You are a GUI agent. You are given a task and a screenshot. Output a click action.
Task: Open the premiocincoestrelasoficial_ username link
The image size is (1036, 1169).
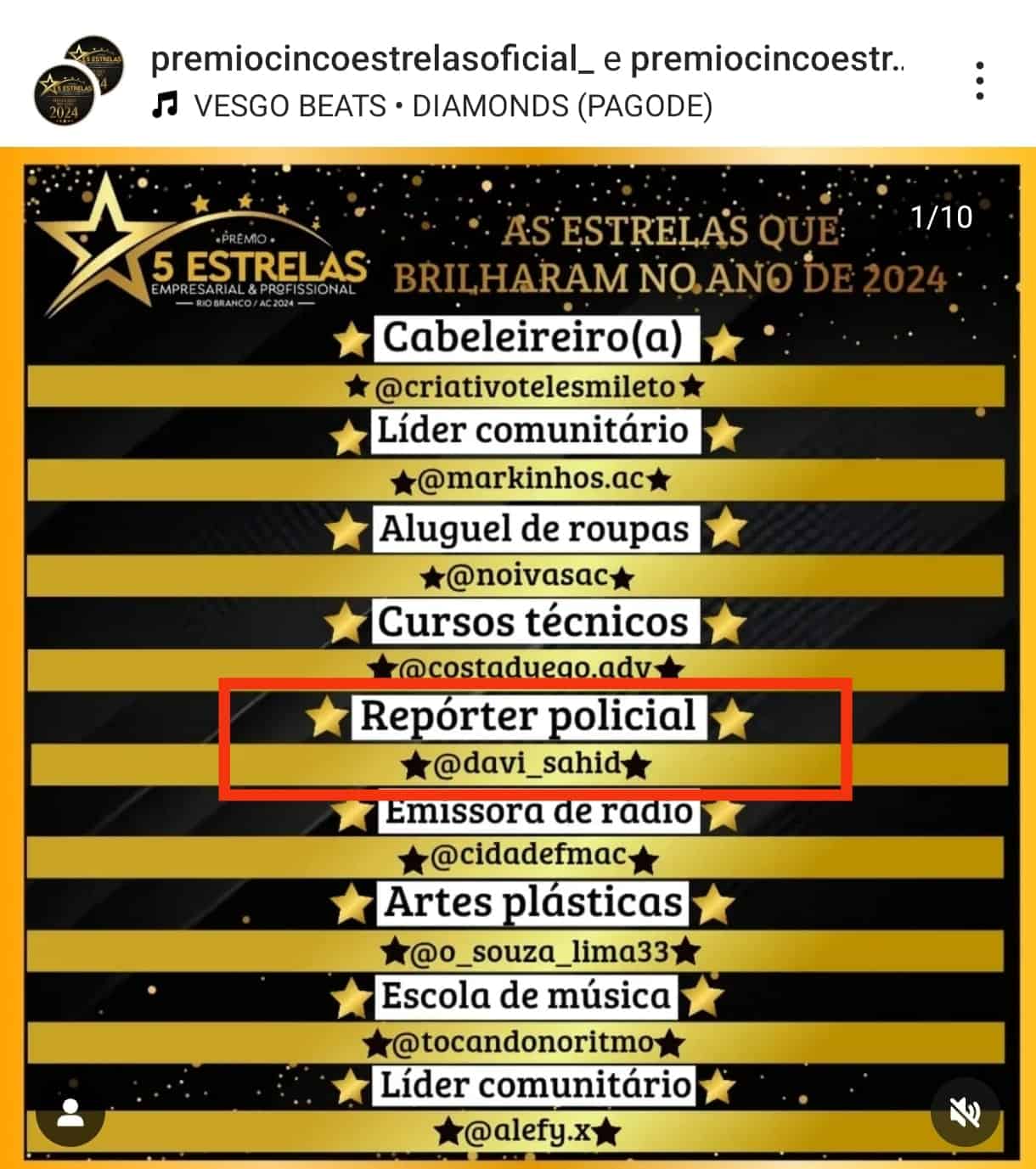pyautogui.click(x=372, y=59)
